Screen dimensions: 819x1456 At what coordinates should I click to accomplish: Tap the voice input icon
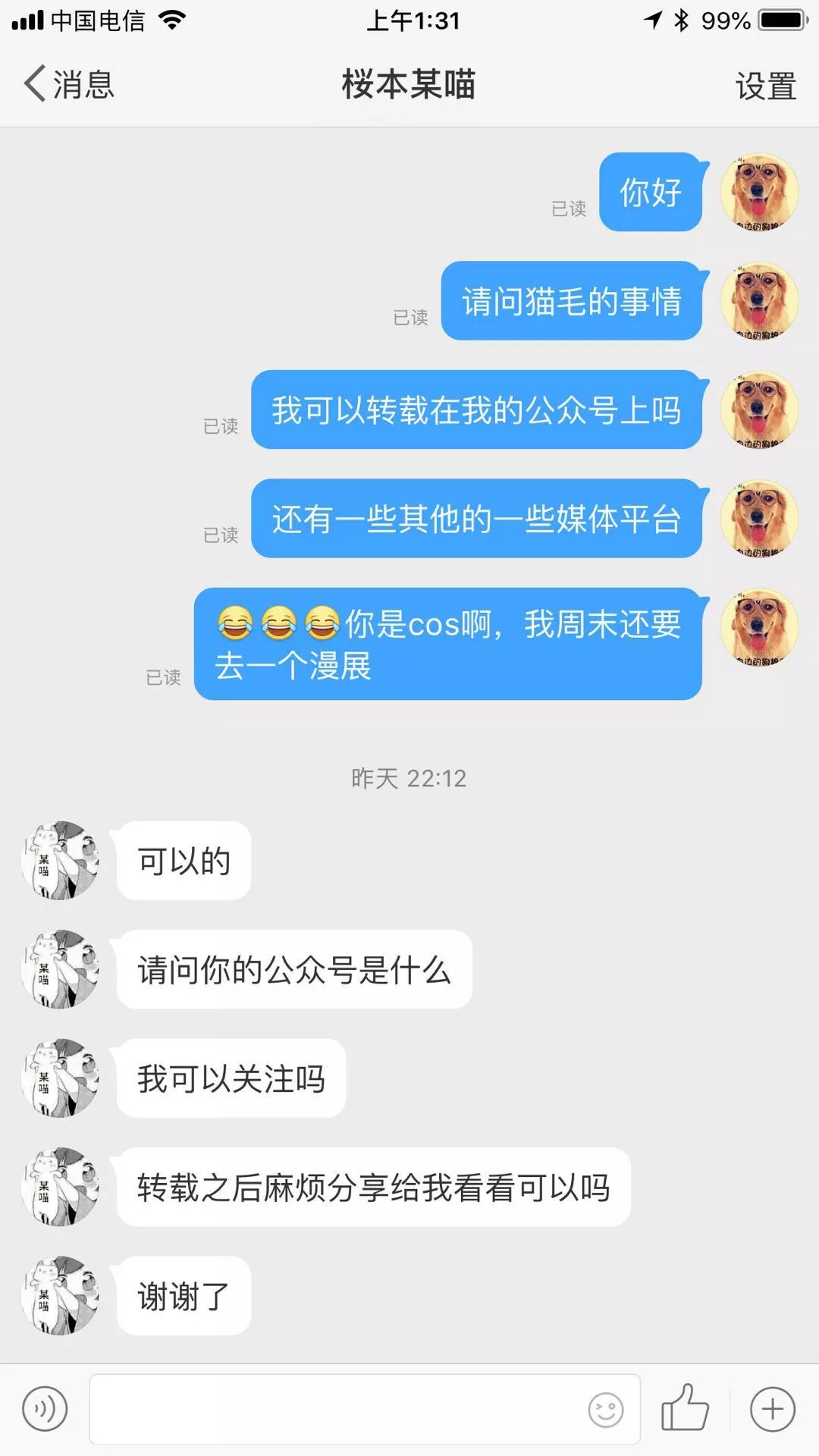pos(45,1409)
